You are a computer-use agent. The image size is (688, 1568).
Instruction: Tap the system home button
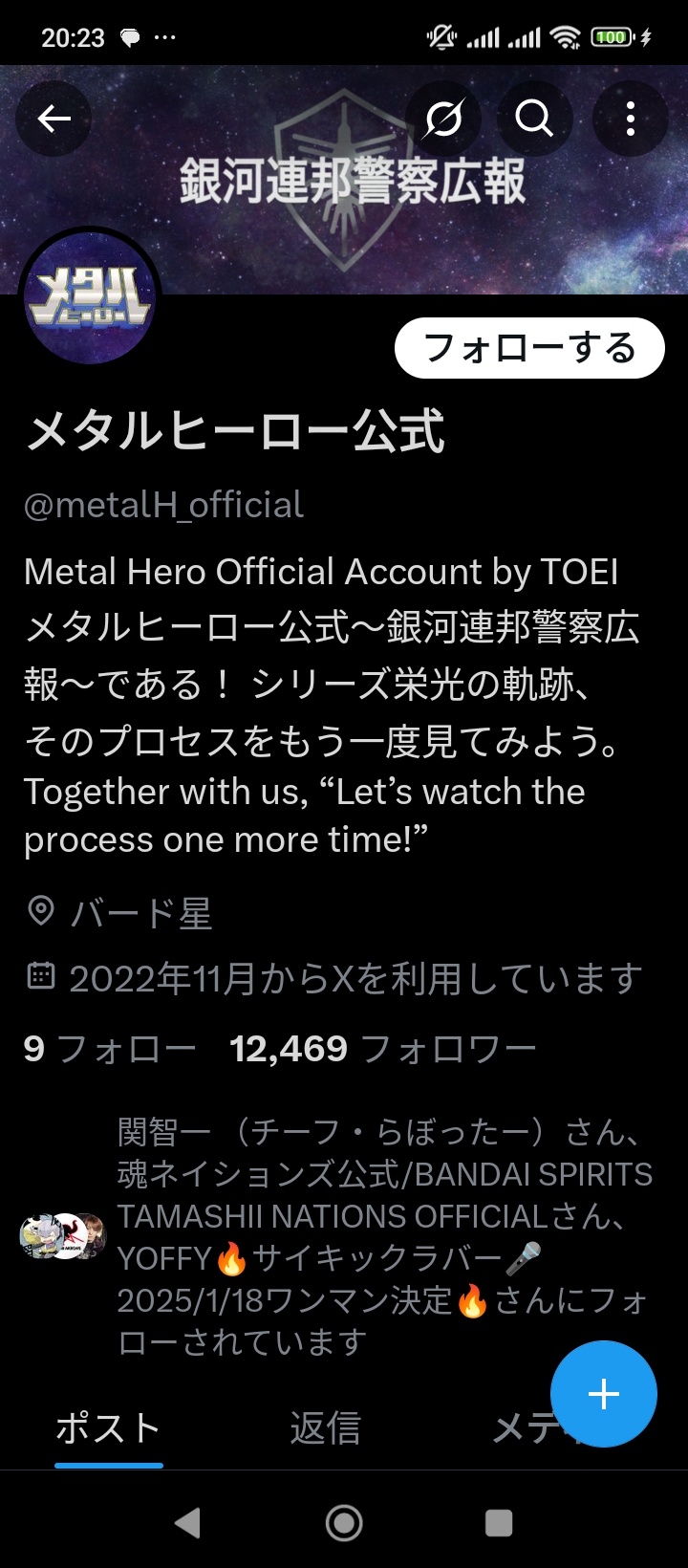pos(344,1522)
